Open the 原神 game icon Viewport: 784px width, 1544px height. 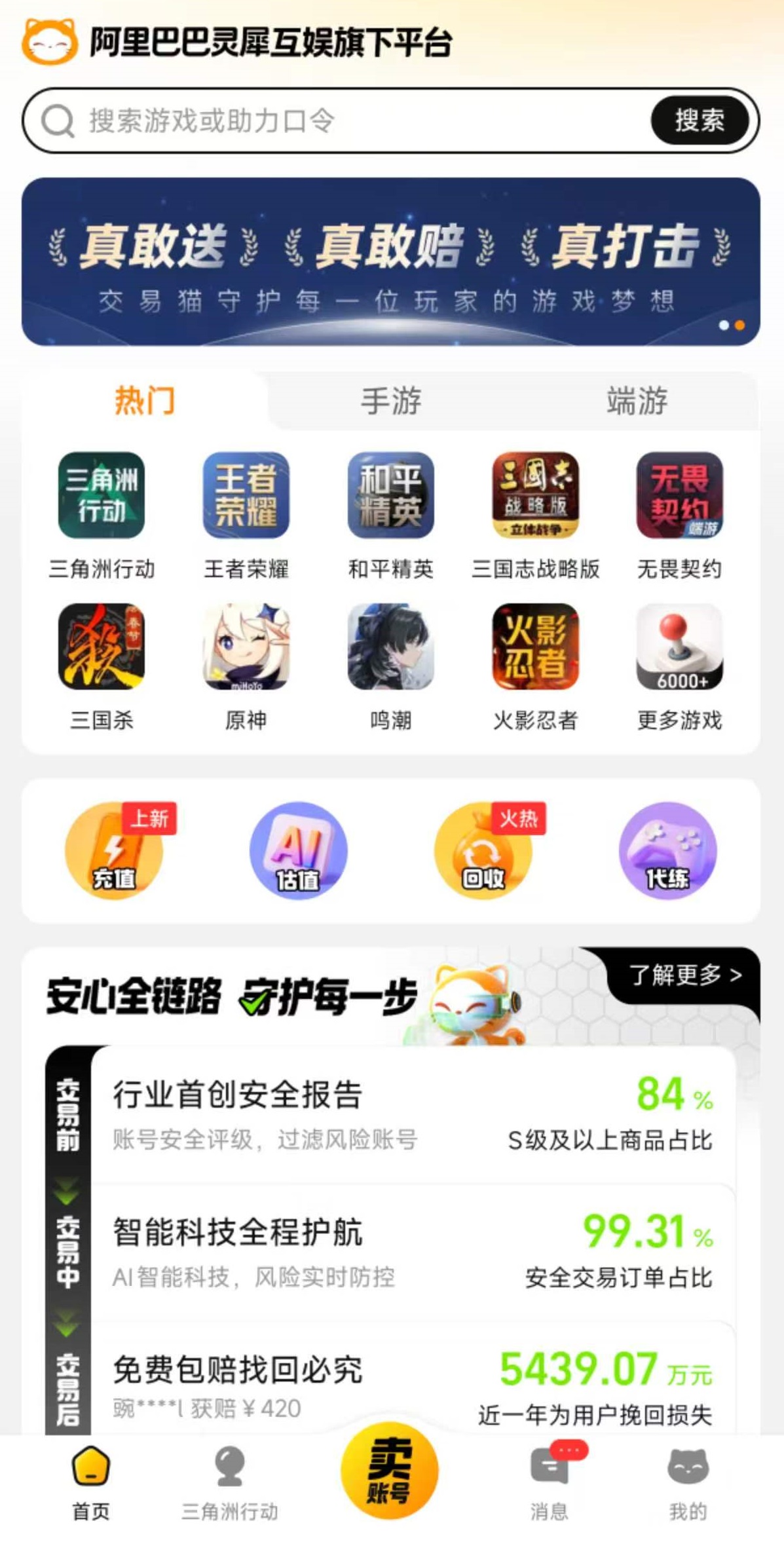point(246,647)
